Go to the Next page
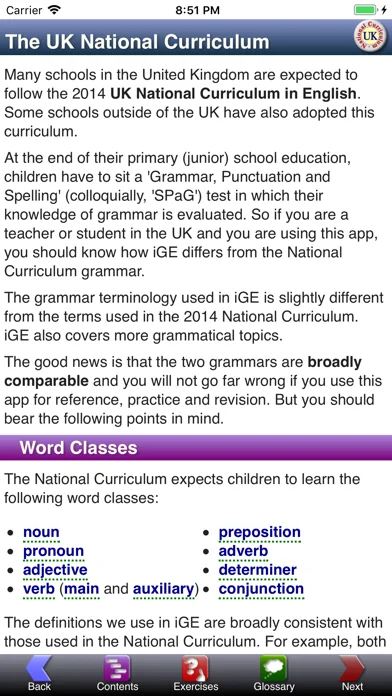This screenshot has width=392, height=696. [352, 673]
